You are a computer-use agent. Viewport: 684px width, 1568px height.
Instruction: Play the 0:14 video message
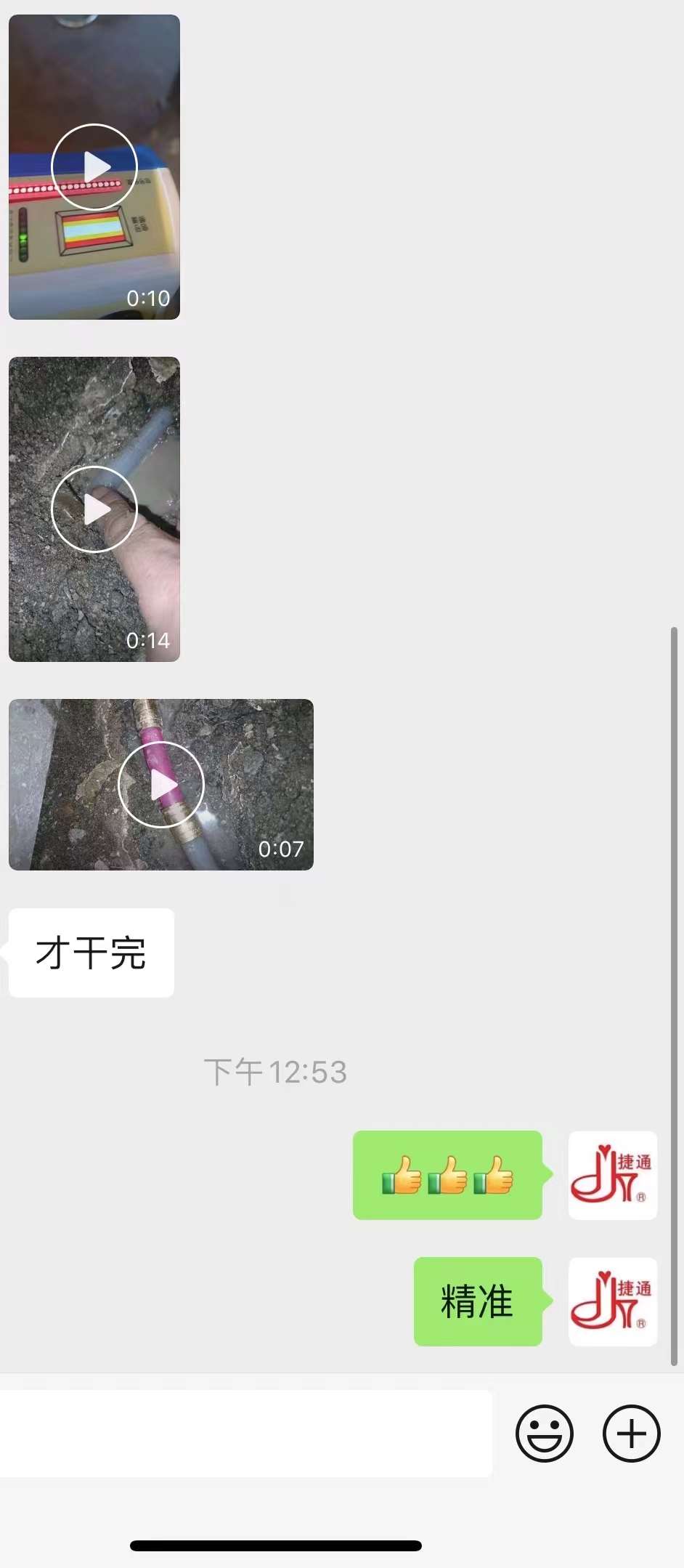[x=94, y=509]
